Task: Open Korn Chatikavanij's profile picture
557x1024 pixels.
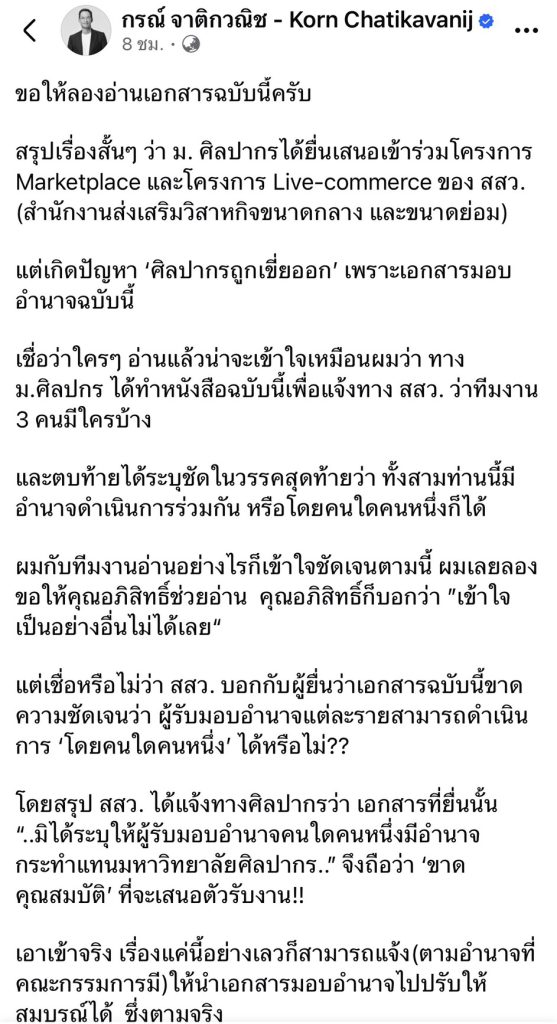Action: pos(84,31)
